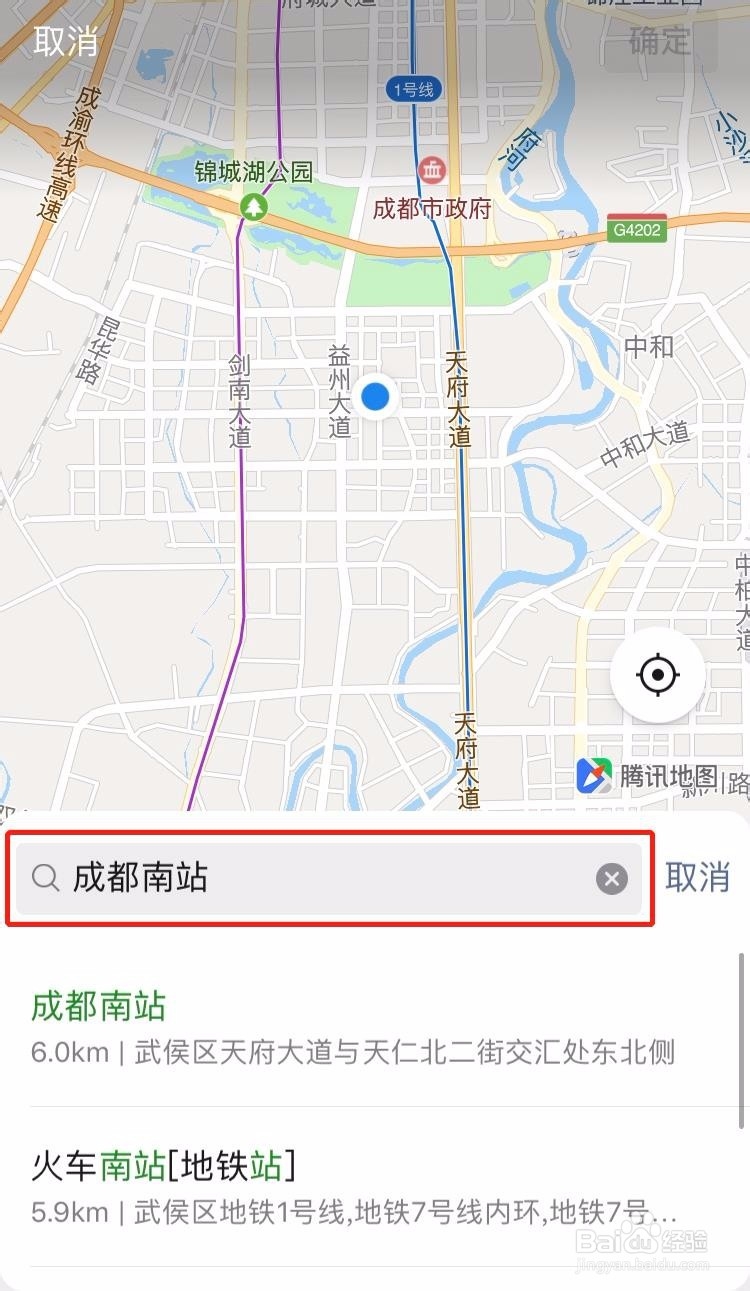Click the 益州大道 road label on the map
The width and height of the screenshot is (750, 1291).
(340, 392)
